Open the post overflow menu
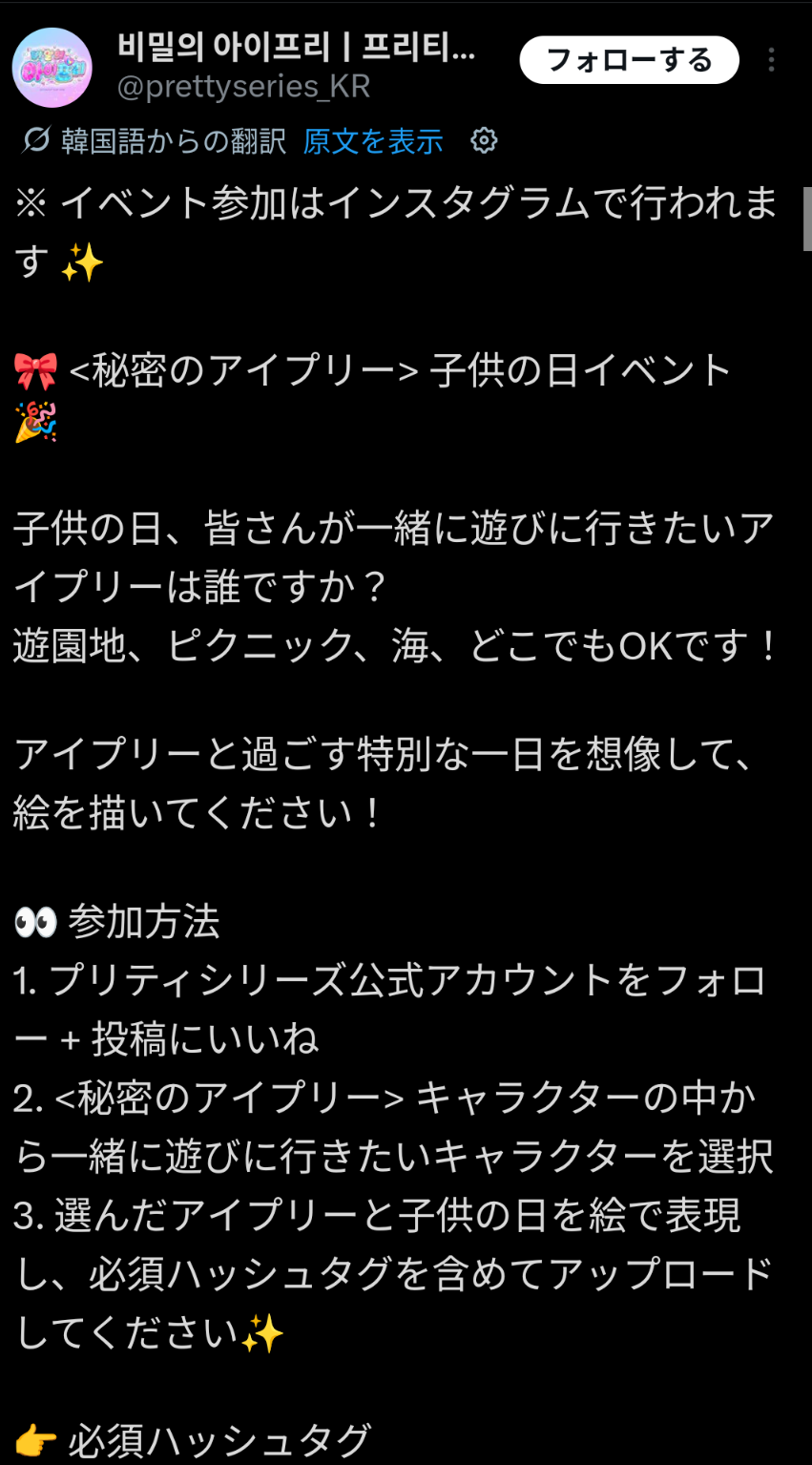Viewport: 812px width, 1465px height. point(771,60)
